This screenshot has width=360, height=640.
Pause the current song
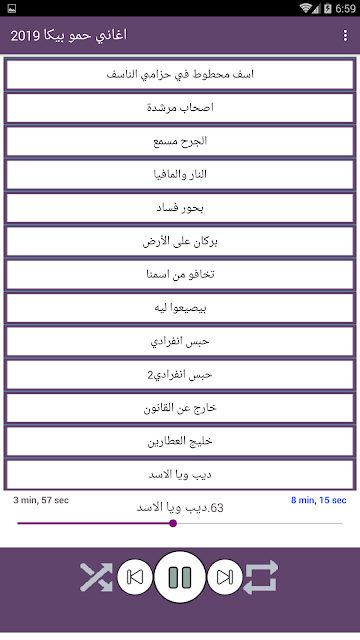click(x=180, y=577)
